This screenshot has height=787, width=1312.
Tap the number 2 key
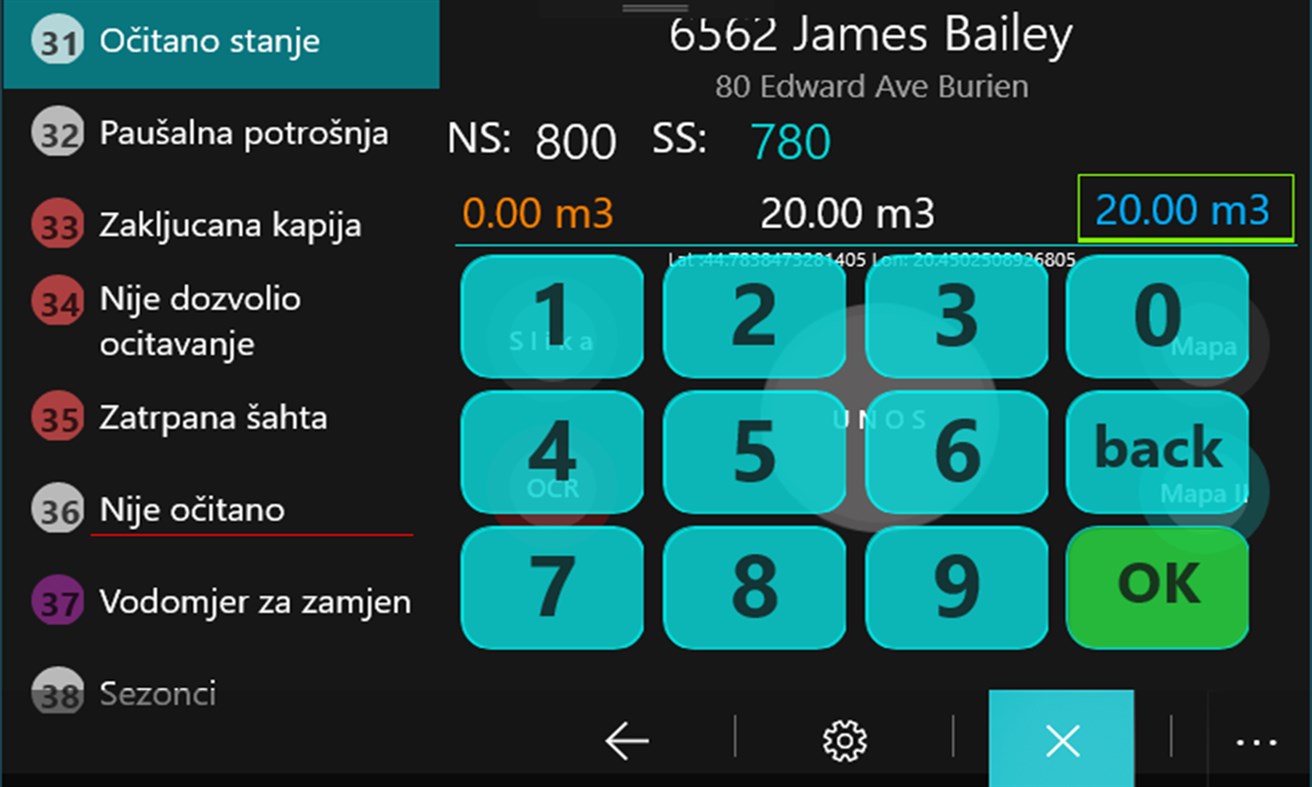click(754, 317)
